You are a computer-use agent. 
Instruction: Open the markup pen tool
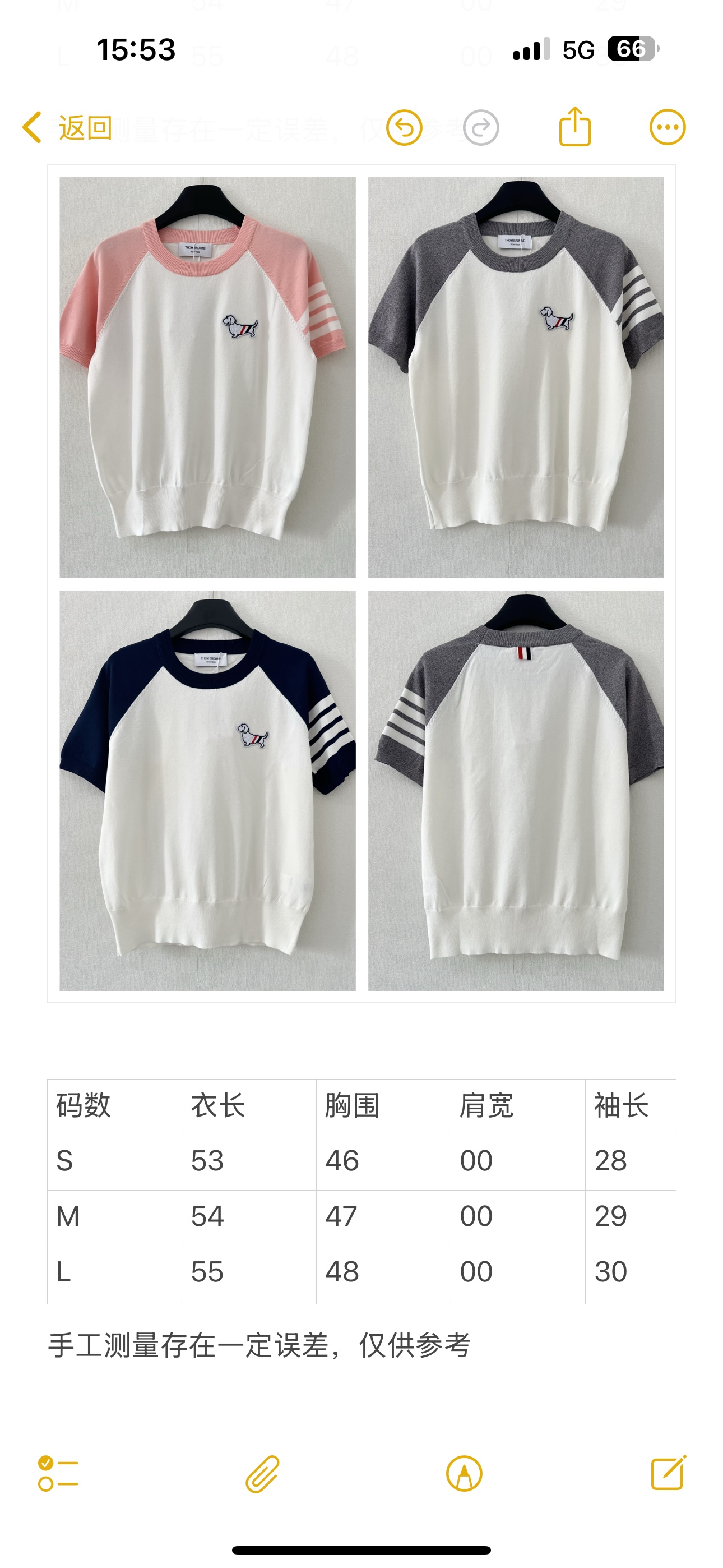pos(465,1474)
